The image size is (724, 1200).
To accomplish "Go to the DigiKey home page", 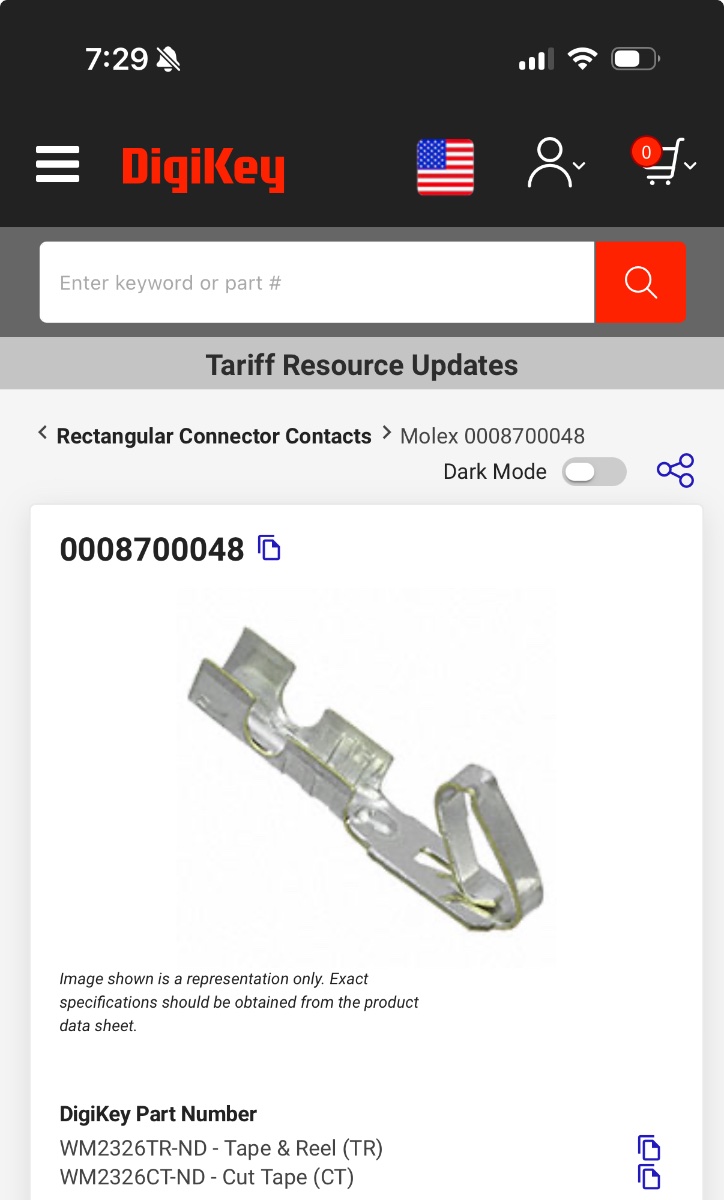I will coord(203,167).
